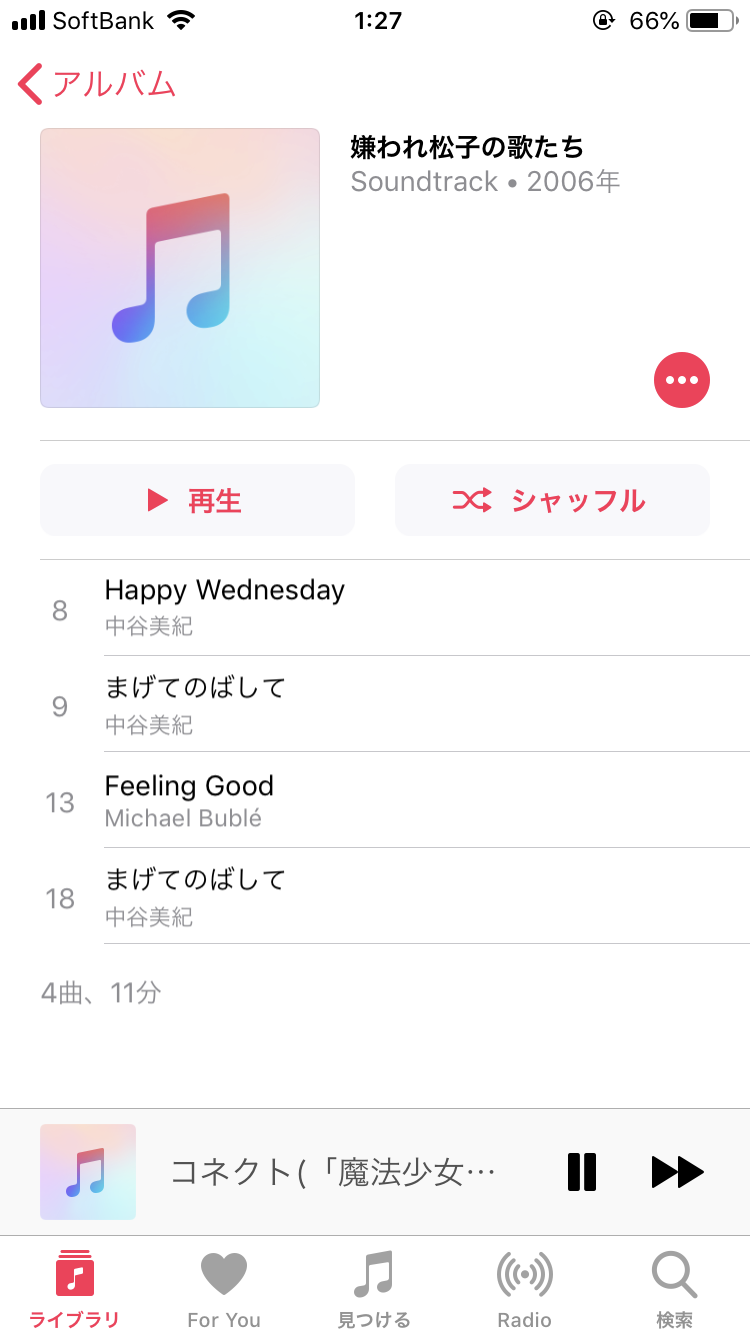The width and height of the screenshot is (750, 1334).
Task: Open the red more options button
Action: (681, 380)
